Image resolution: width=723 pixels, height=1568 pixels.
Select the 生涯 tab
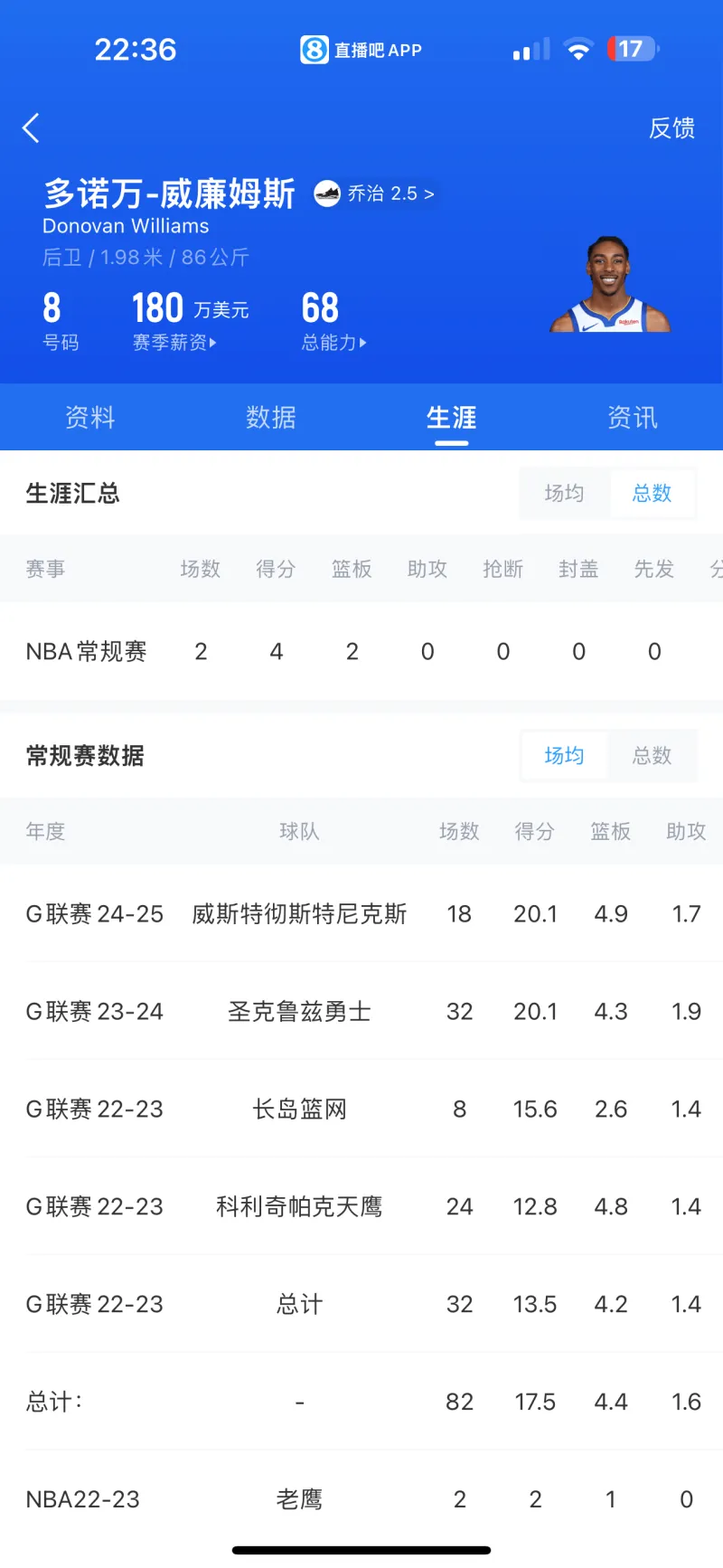(x=452, y=417)
